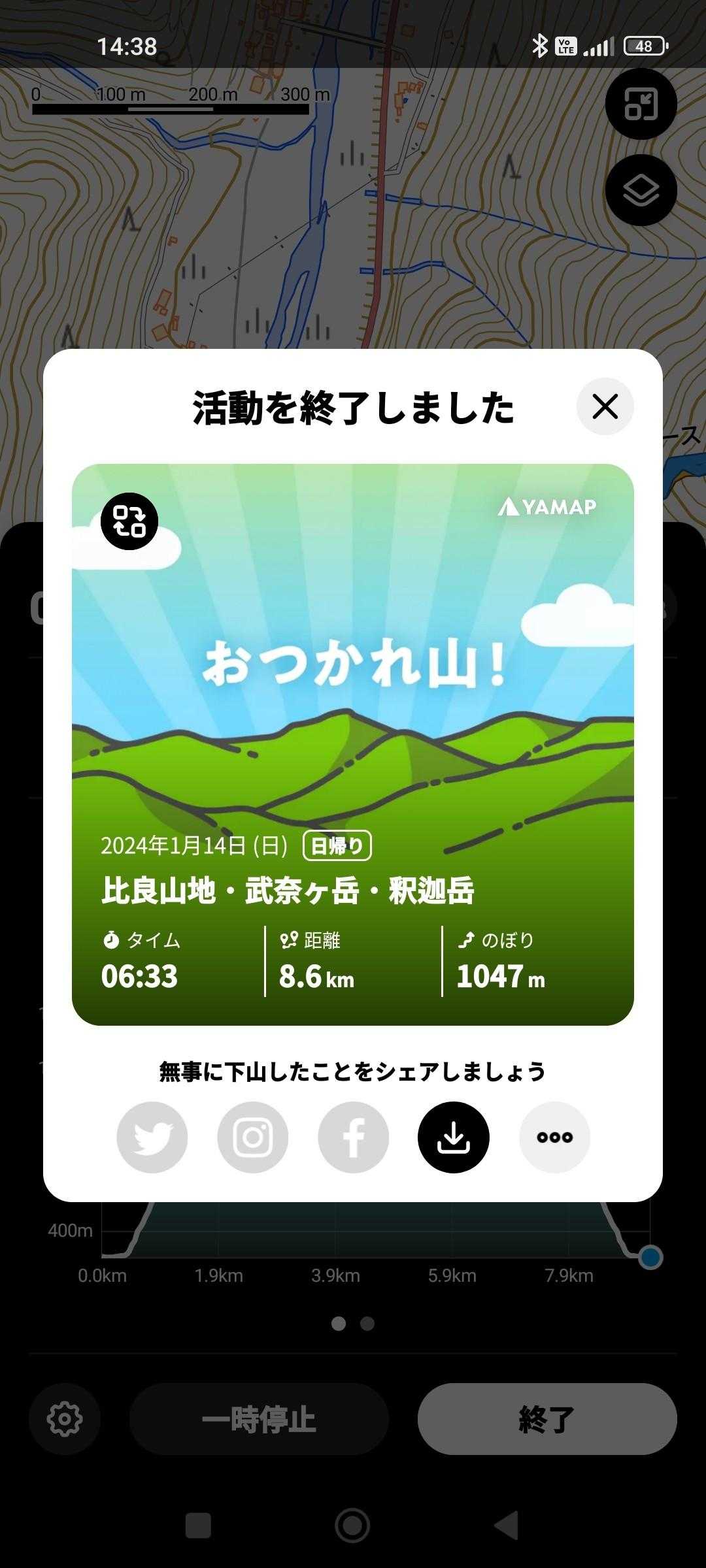706x1568 pixels.
Task: Share the activity on Instagram
Action: point(253,1137)
